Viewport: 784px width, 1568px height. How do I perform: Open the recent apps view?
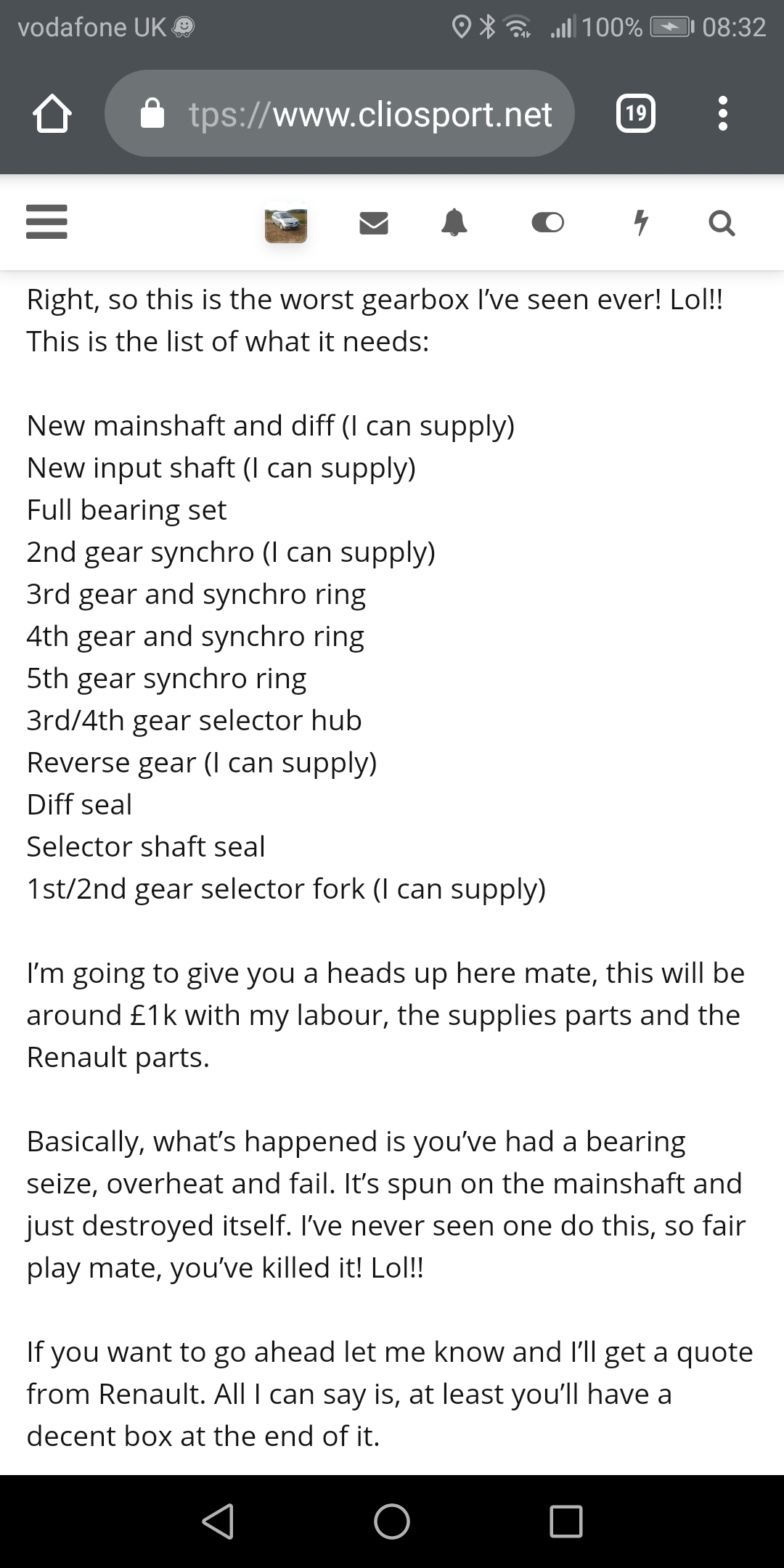point(566,1521)
